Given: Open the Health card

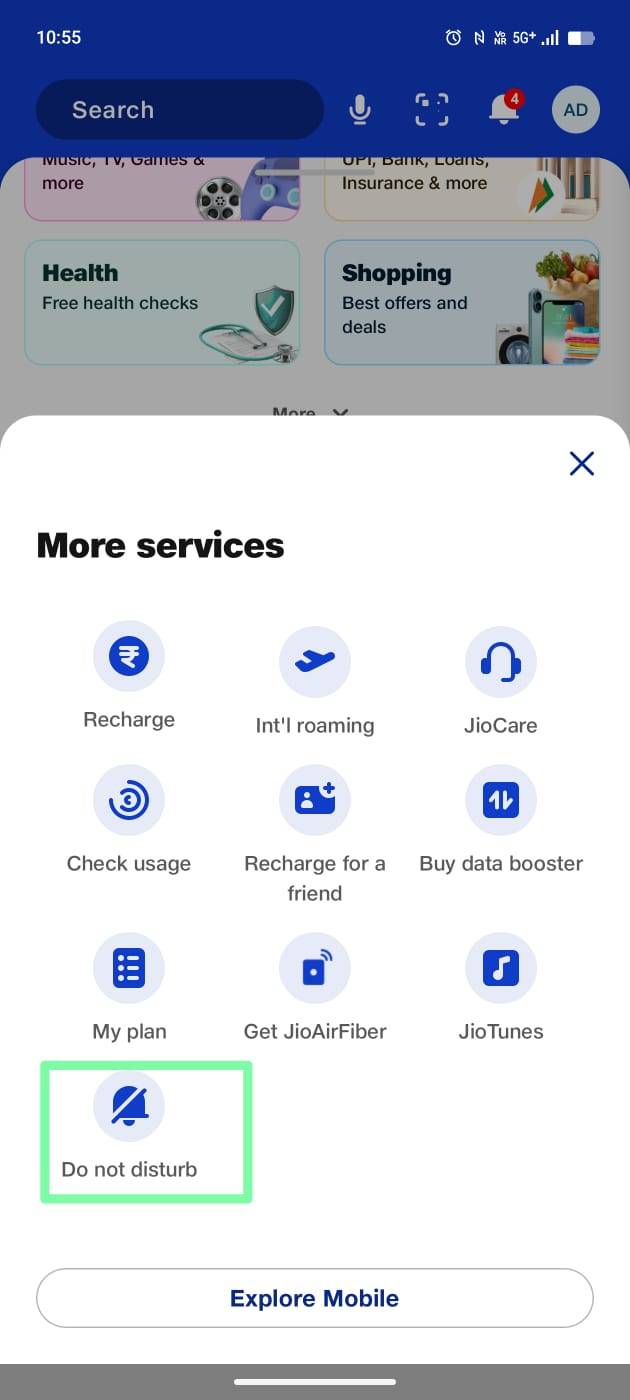Looking at the screenshot, I should tap(162, 303).
